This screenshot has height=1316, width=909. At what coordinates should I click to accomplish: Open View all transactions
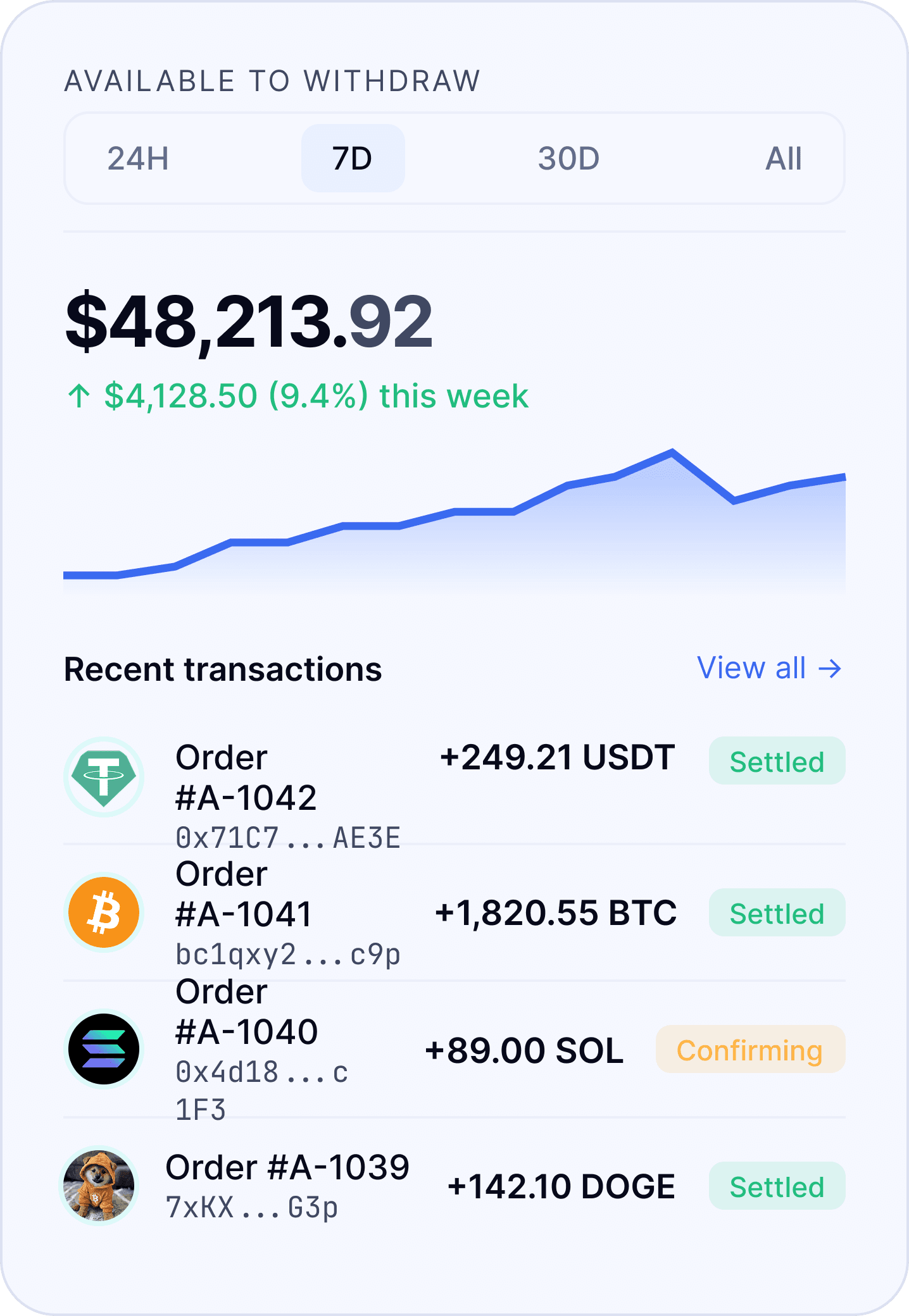point(769,668)
